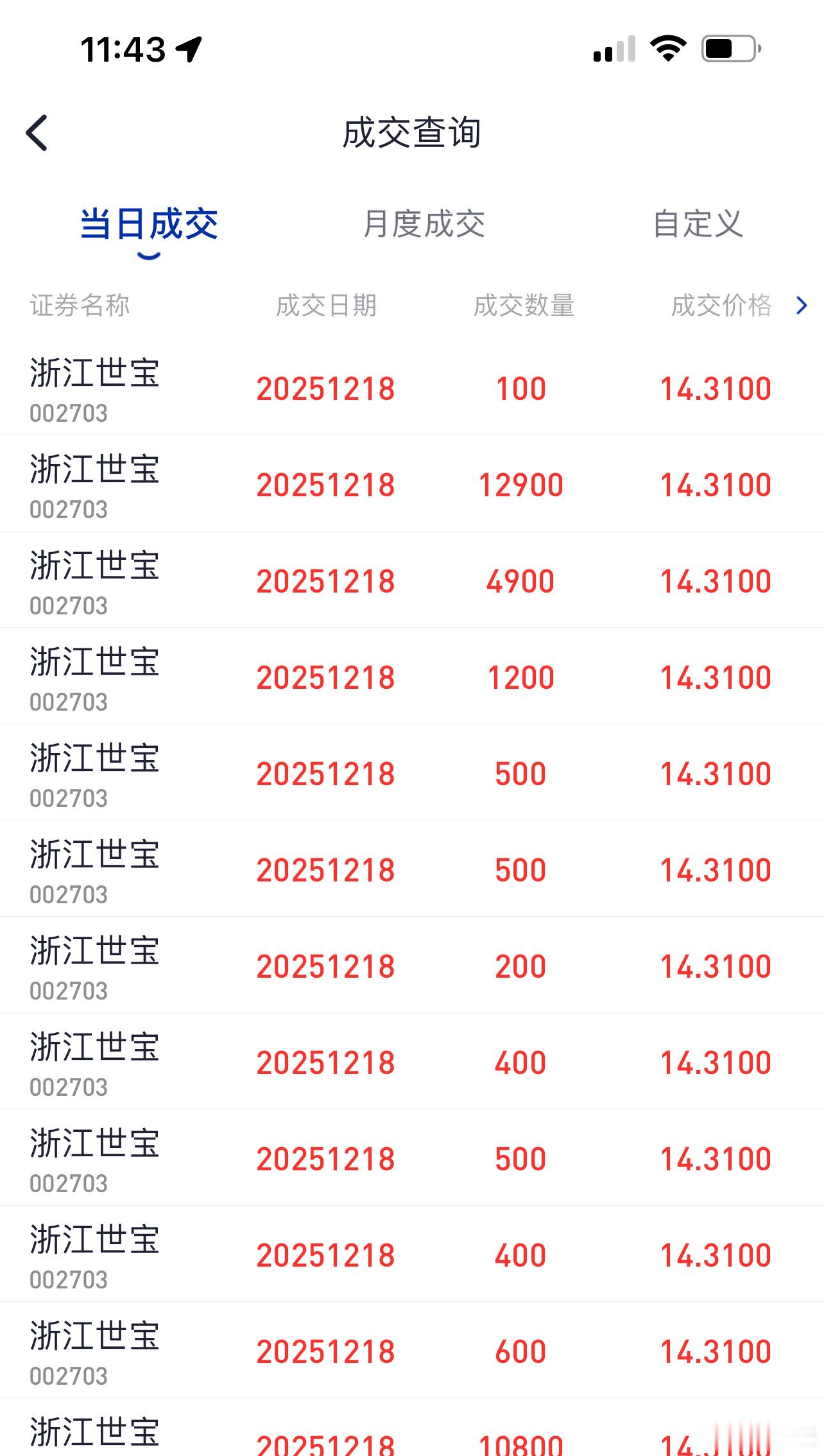Select the first 浙江世宝 trade row
824x1456 pixels.
coord(412,388)
